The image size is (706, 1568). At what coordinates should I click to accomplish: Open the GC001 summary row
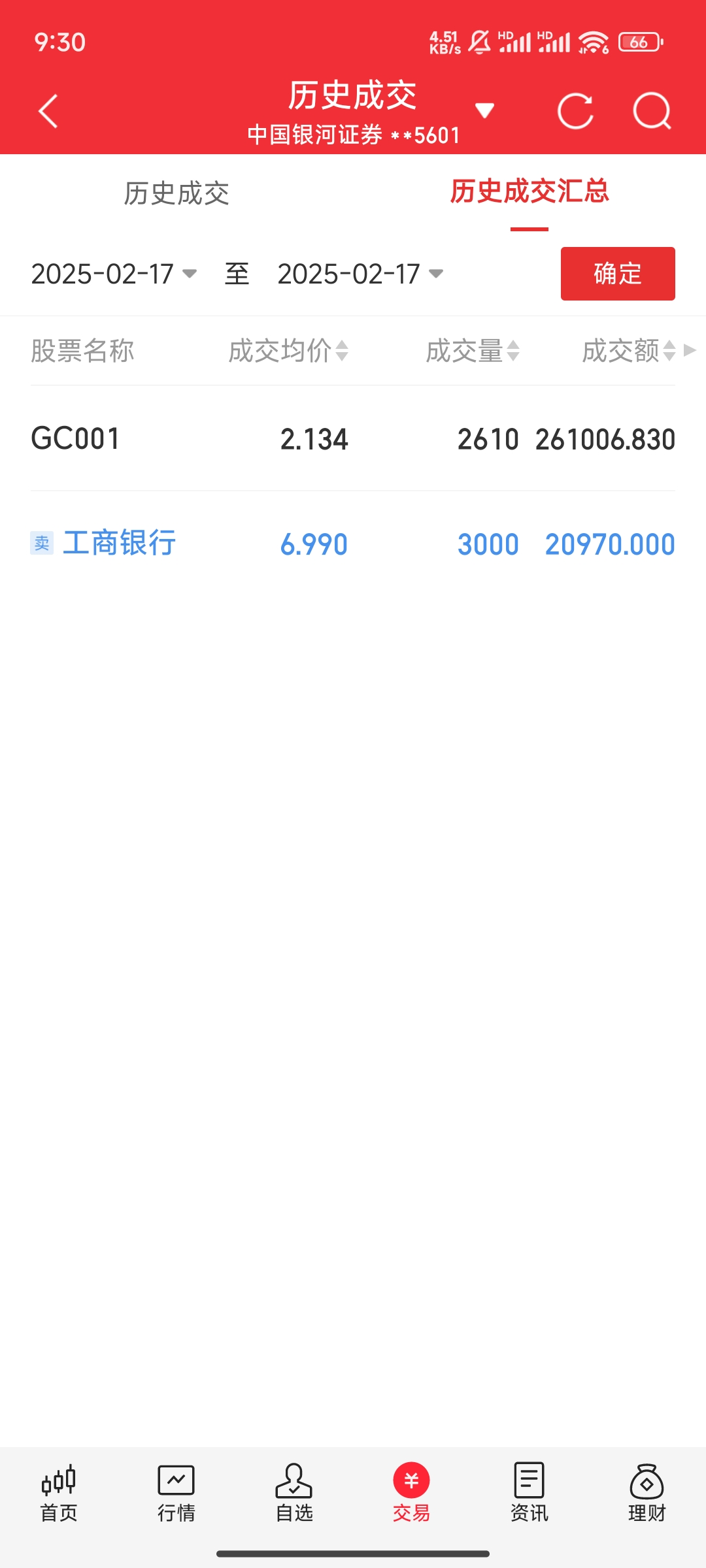353,438
